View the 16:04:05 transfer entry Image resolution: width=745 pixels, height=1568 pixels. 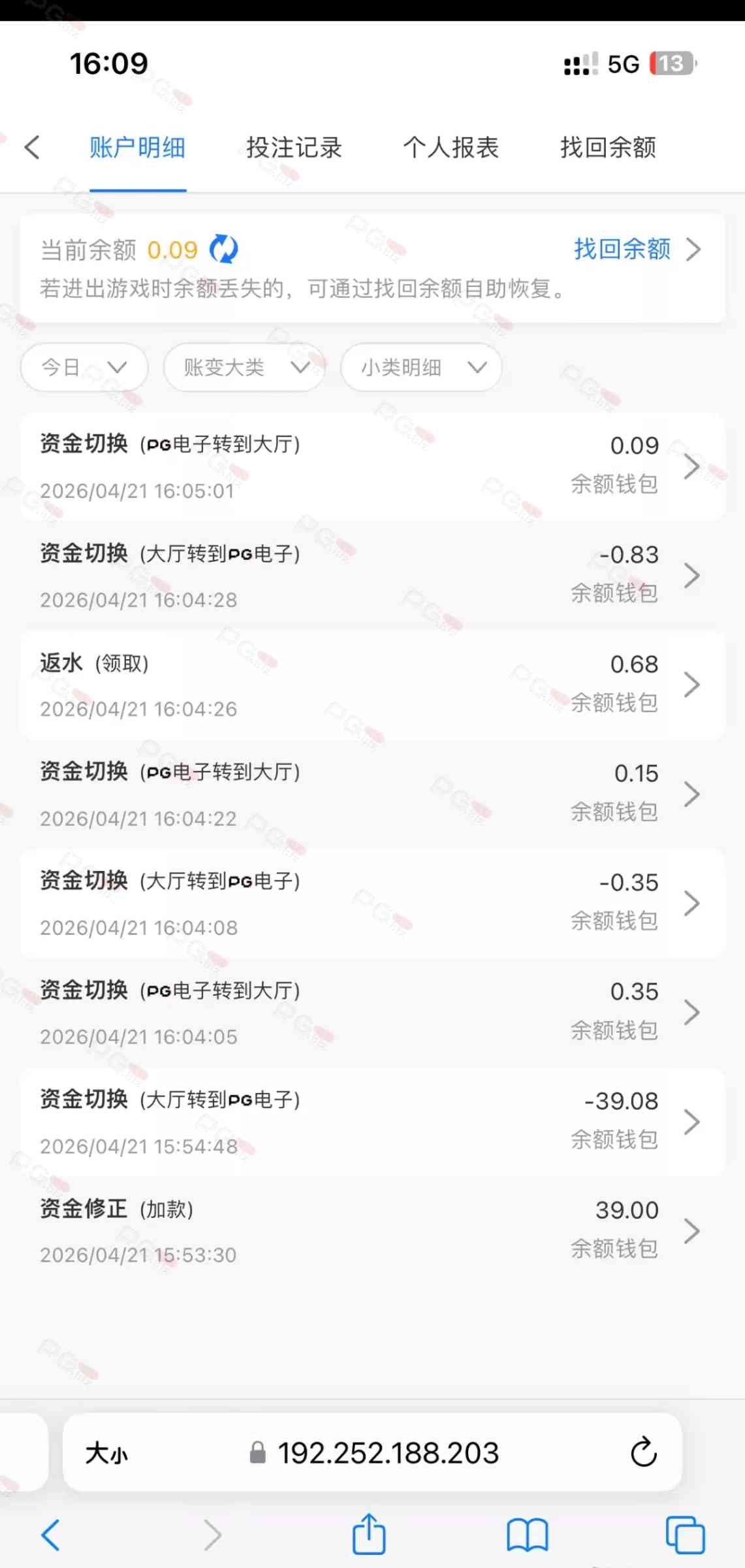(x=372, y=1013)
